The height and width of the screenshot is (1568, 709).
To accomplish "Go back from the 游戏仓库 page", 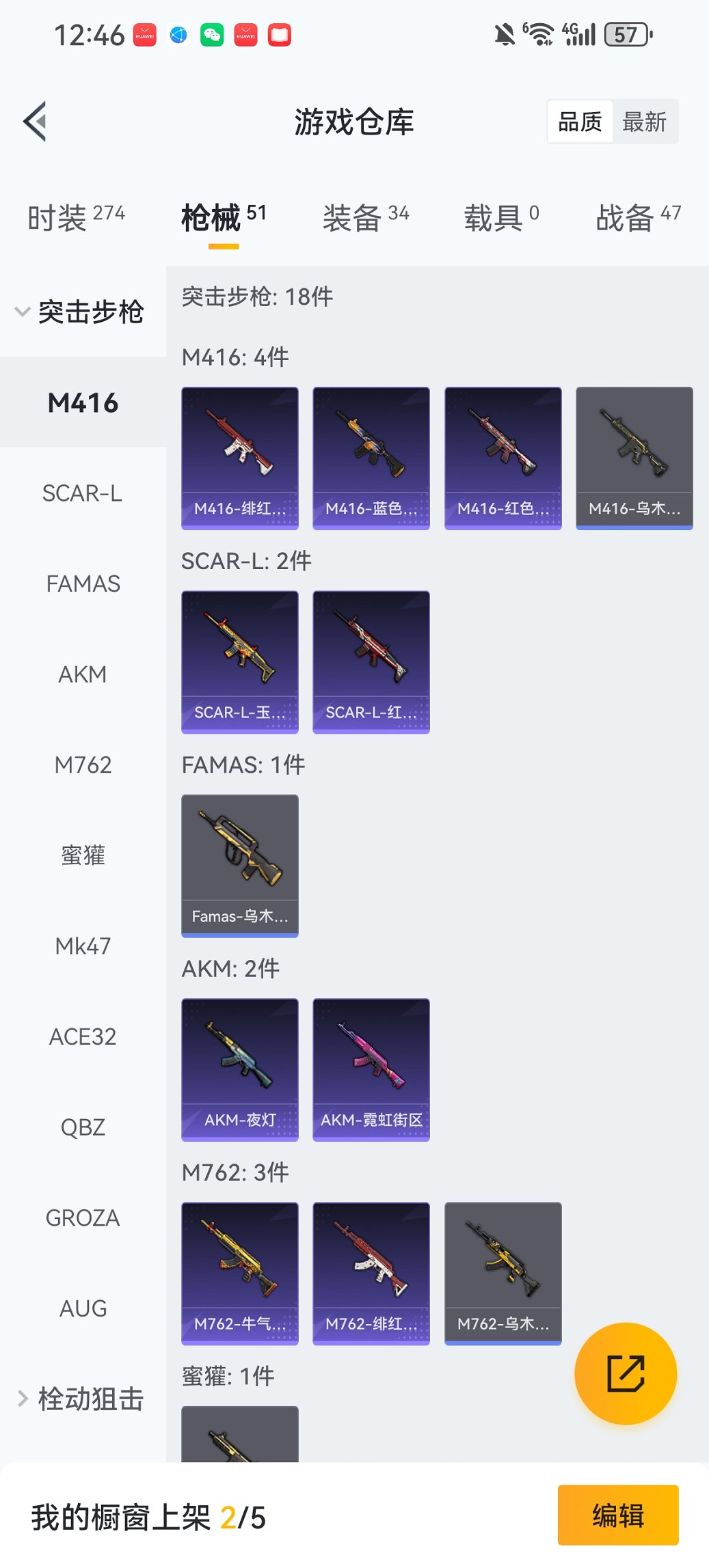I will 36,122.
